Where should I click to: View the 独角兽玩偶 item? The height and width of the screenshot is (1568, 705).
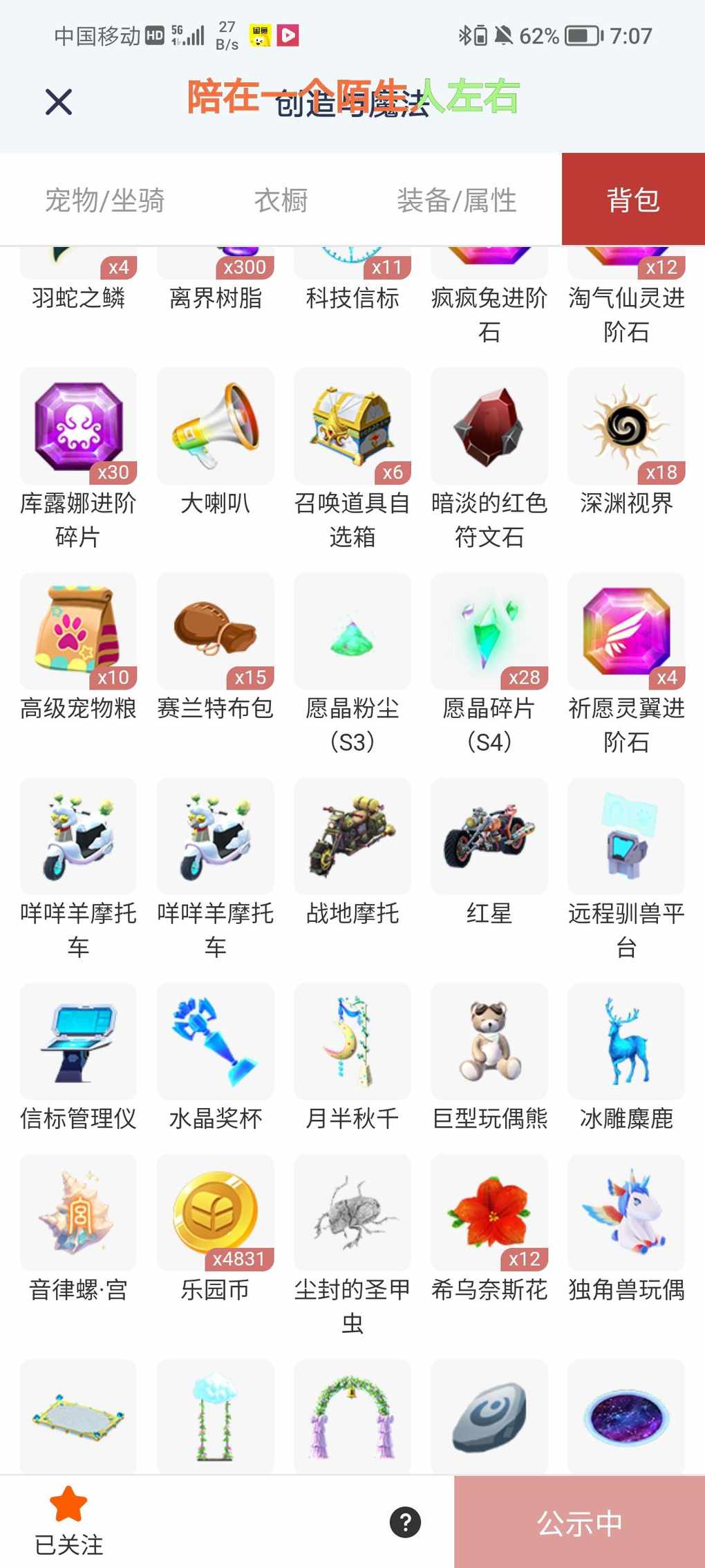pyautogui.click(x=626, y=1212)
